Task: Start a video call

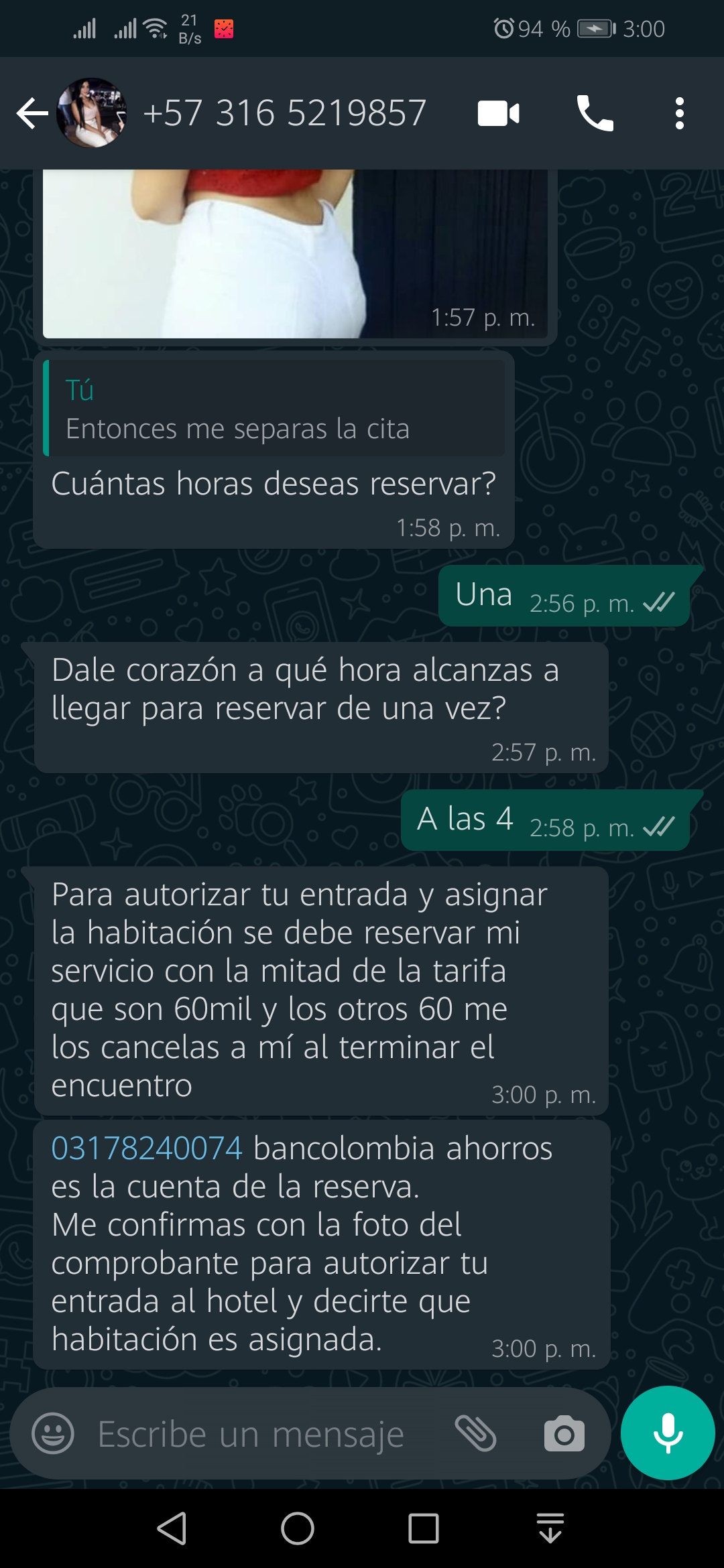Action: pyautogui.click(x=499, y=113)
